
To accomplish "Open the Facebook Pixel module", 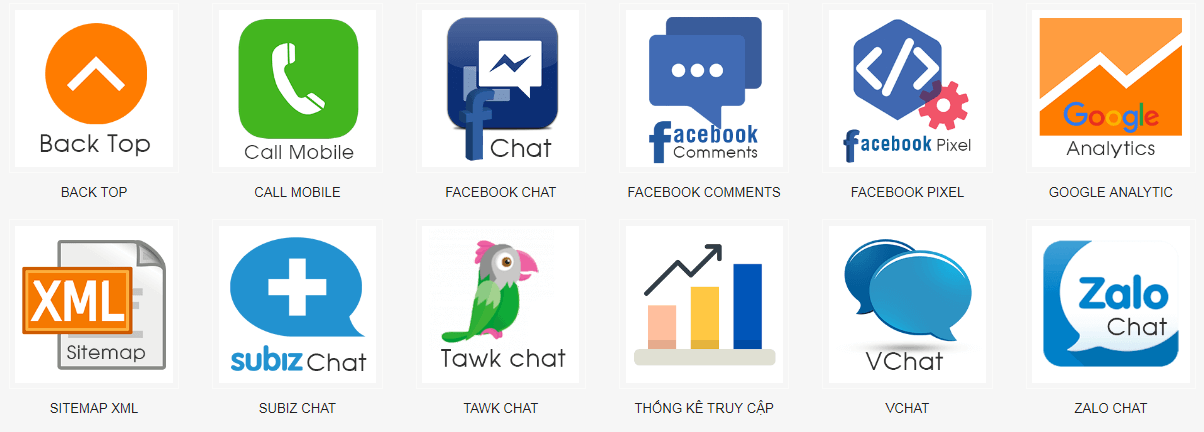I will pos(907,90).
